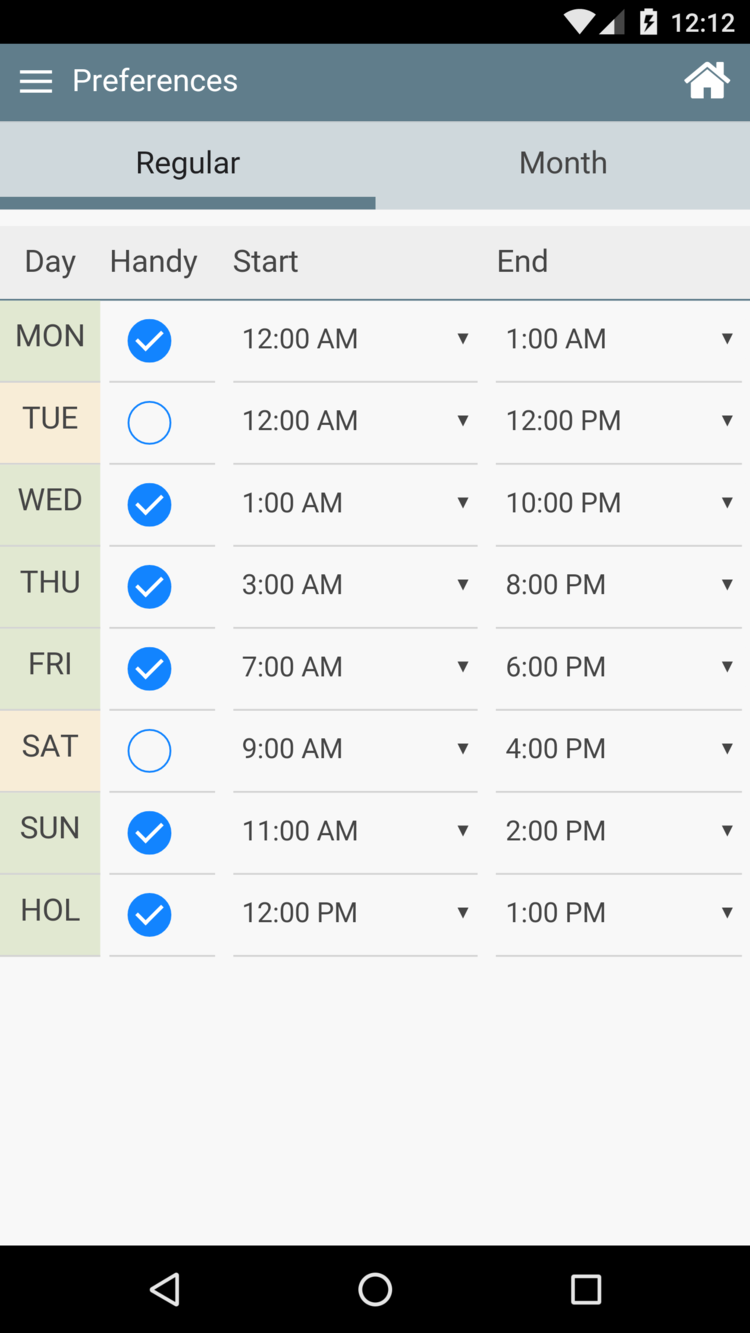Viewport: 750px width, 1333px height.
Task: Open the SUN end time 2:00 PM dropdown
Action: click(x=619, y=832)
